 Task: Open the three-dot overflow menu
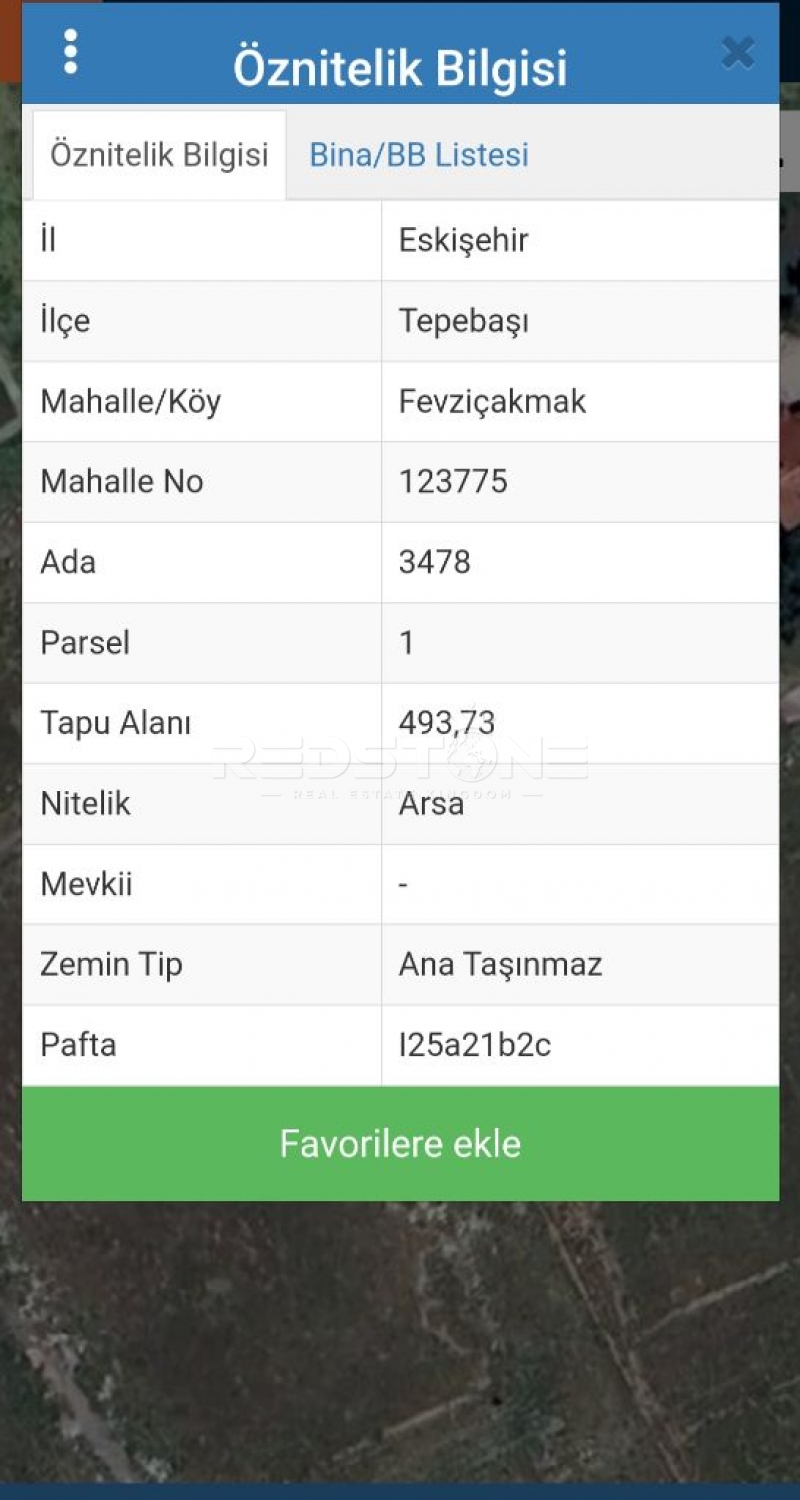click(70, 52)
